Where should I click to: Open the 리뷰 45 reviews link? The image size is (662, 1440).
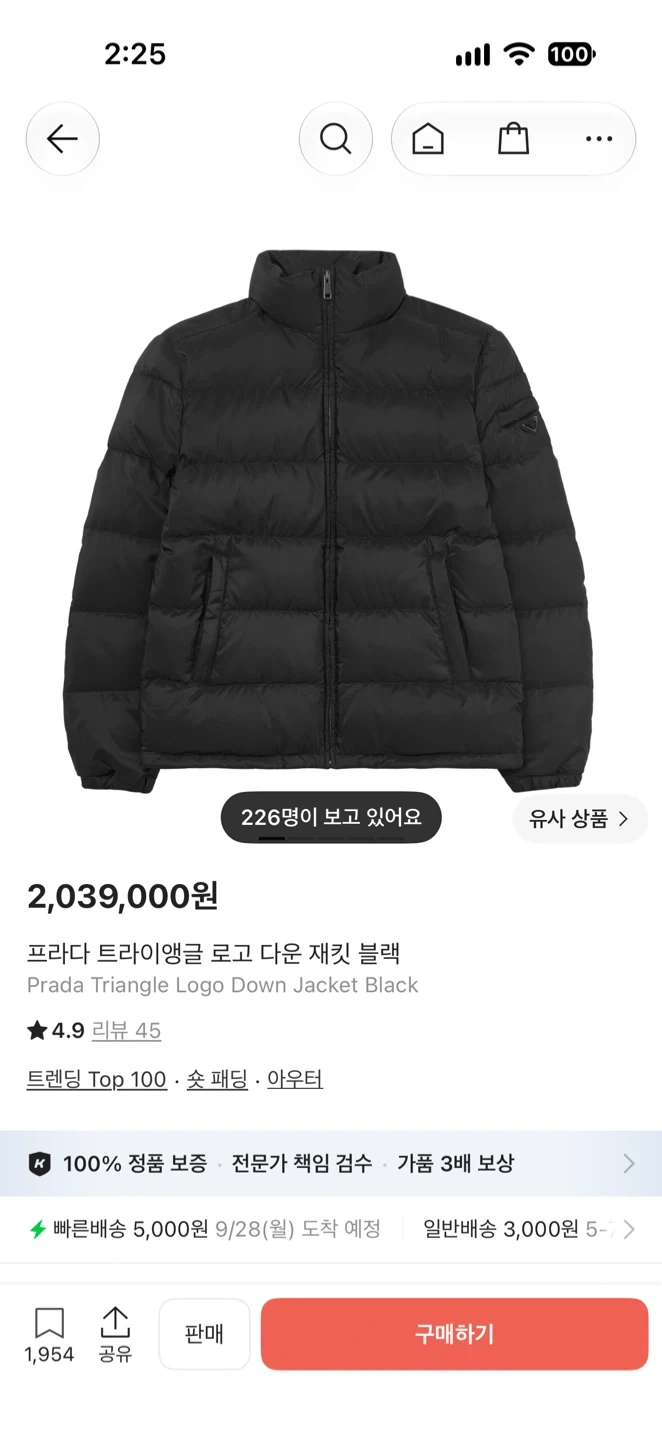tap(126, 1030)
